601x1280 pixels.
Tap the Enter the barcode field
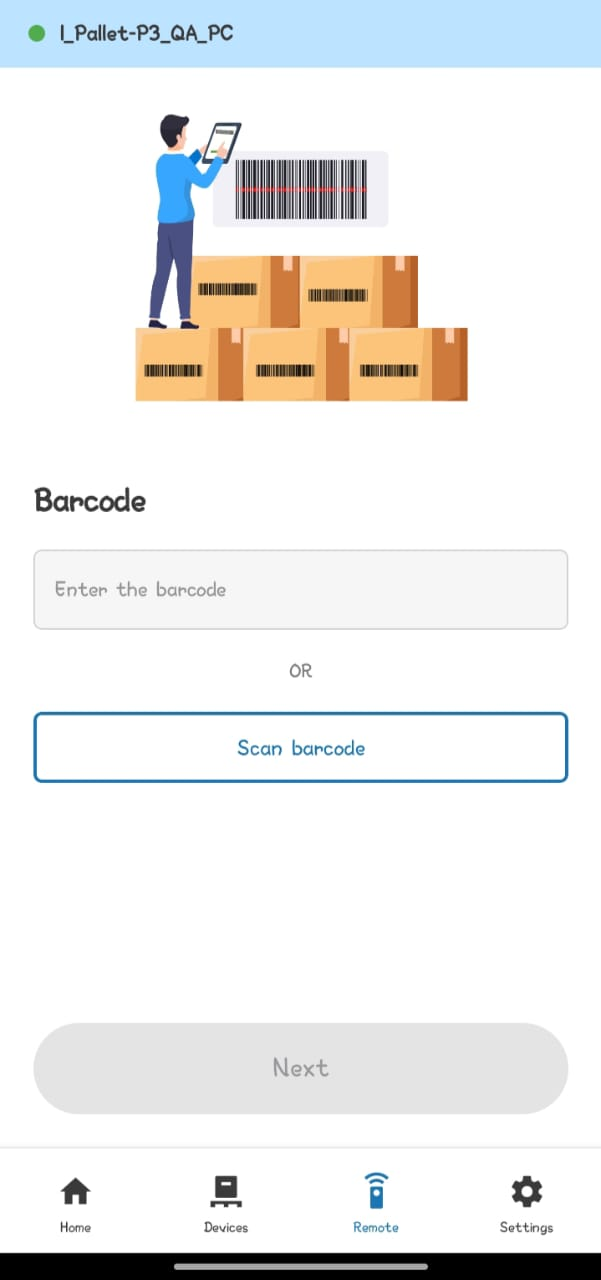(x=300, y=589)
